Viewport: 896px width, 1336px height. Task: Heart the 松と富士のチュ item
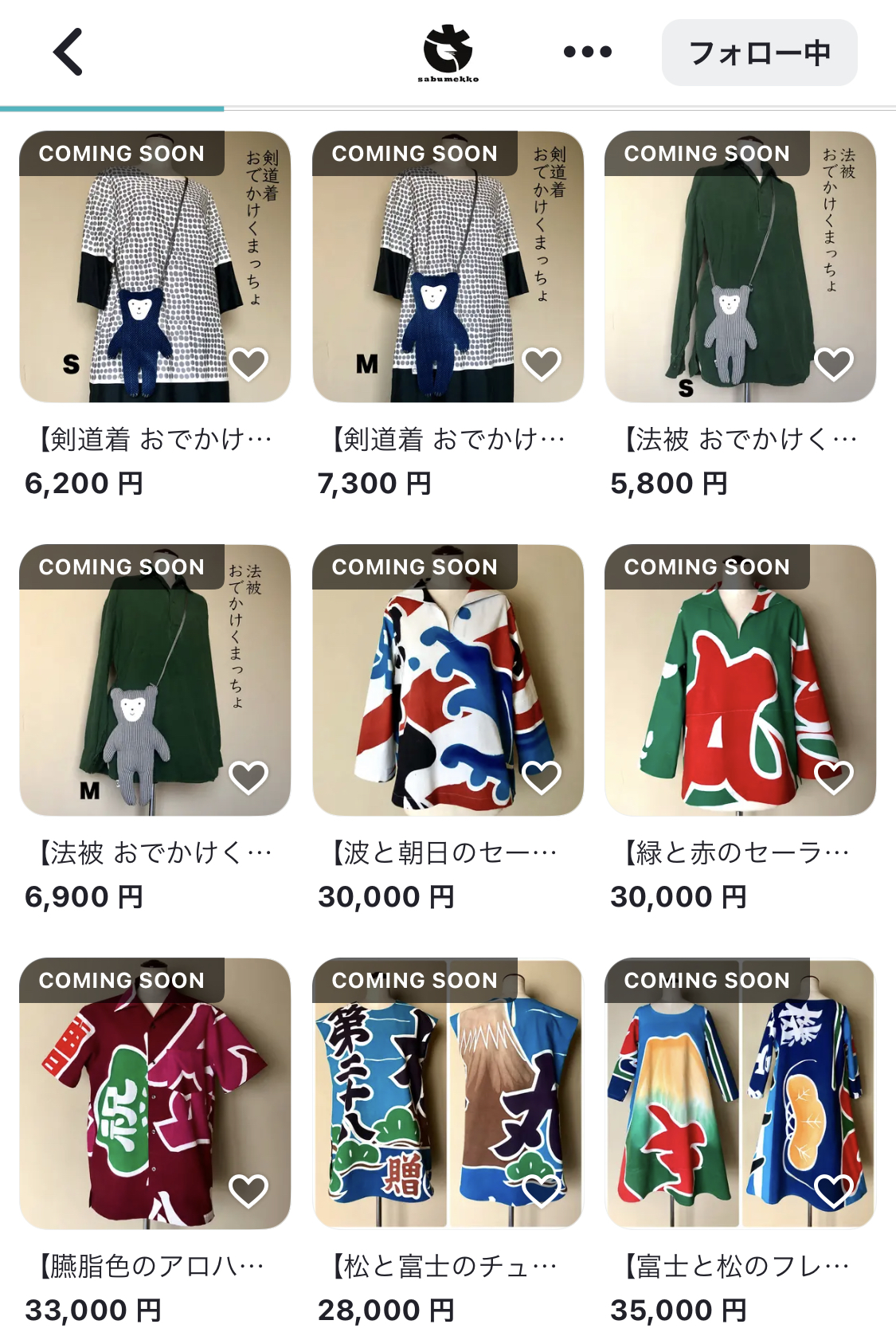coord(542,1191)
